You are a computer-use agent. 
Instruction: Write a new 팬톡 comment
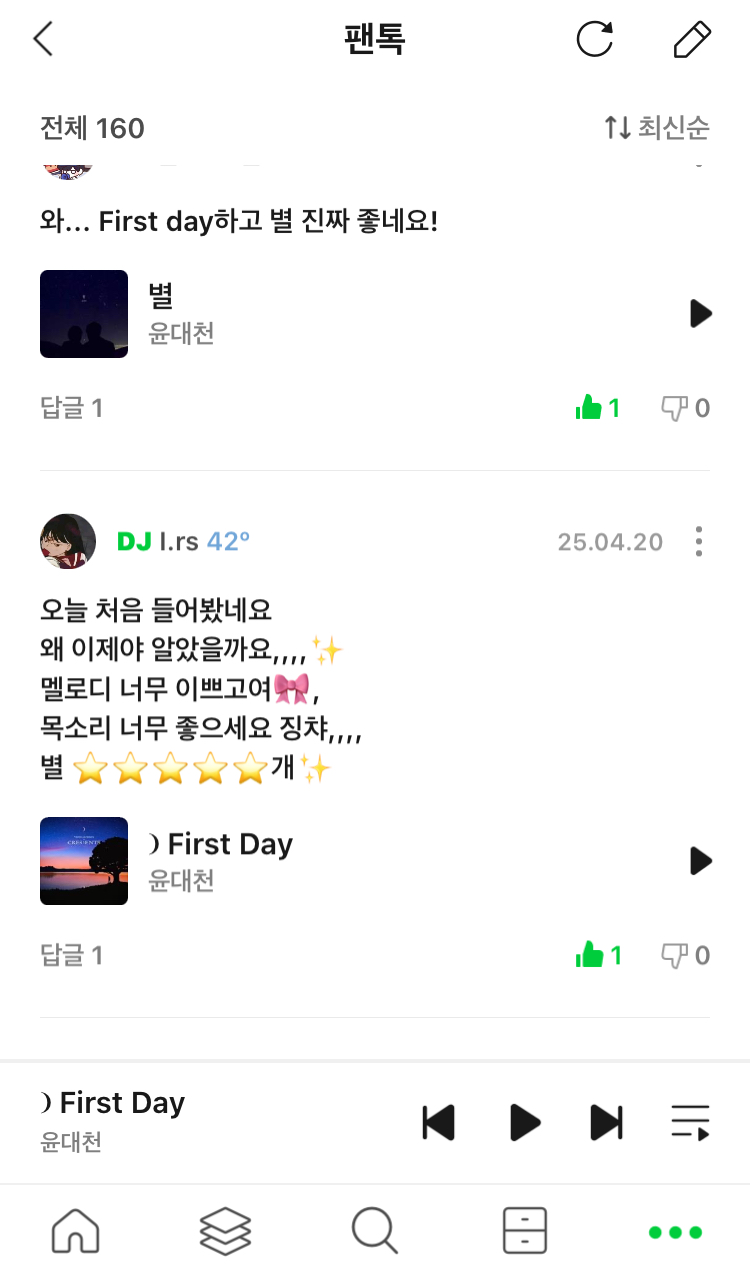coord(692,40)
